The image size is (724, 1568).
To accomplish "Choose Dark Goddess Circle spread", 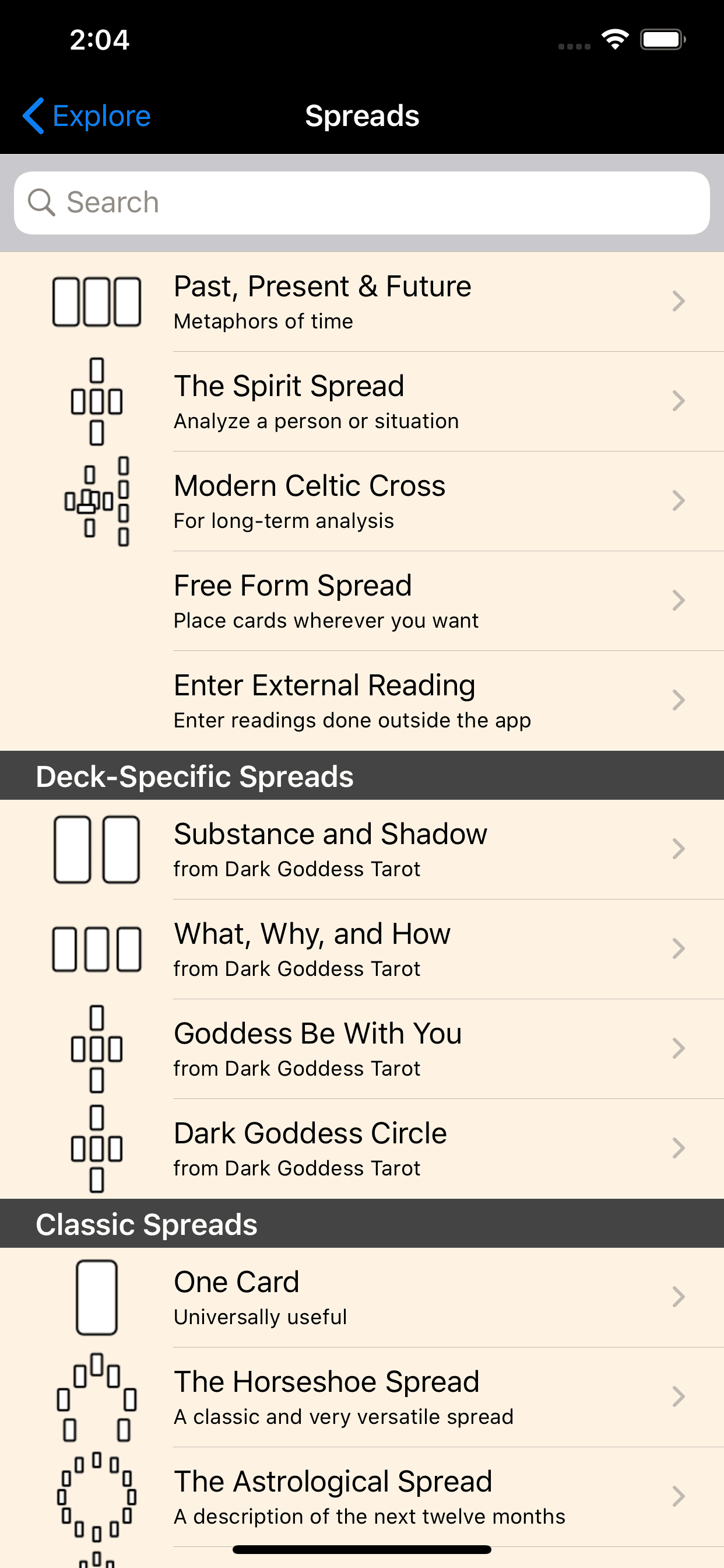I will point(362,1149).
